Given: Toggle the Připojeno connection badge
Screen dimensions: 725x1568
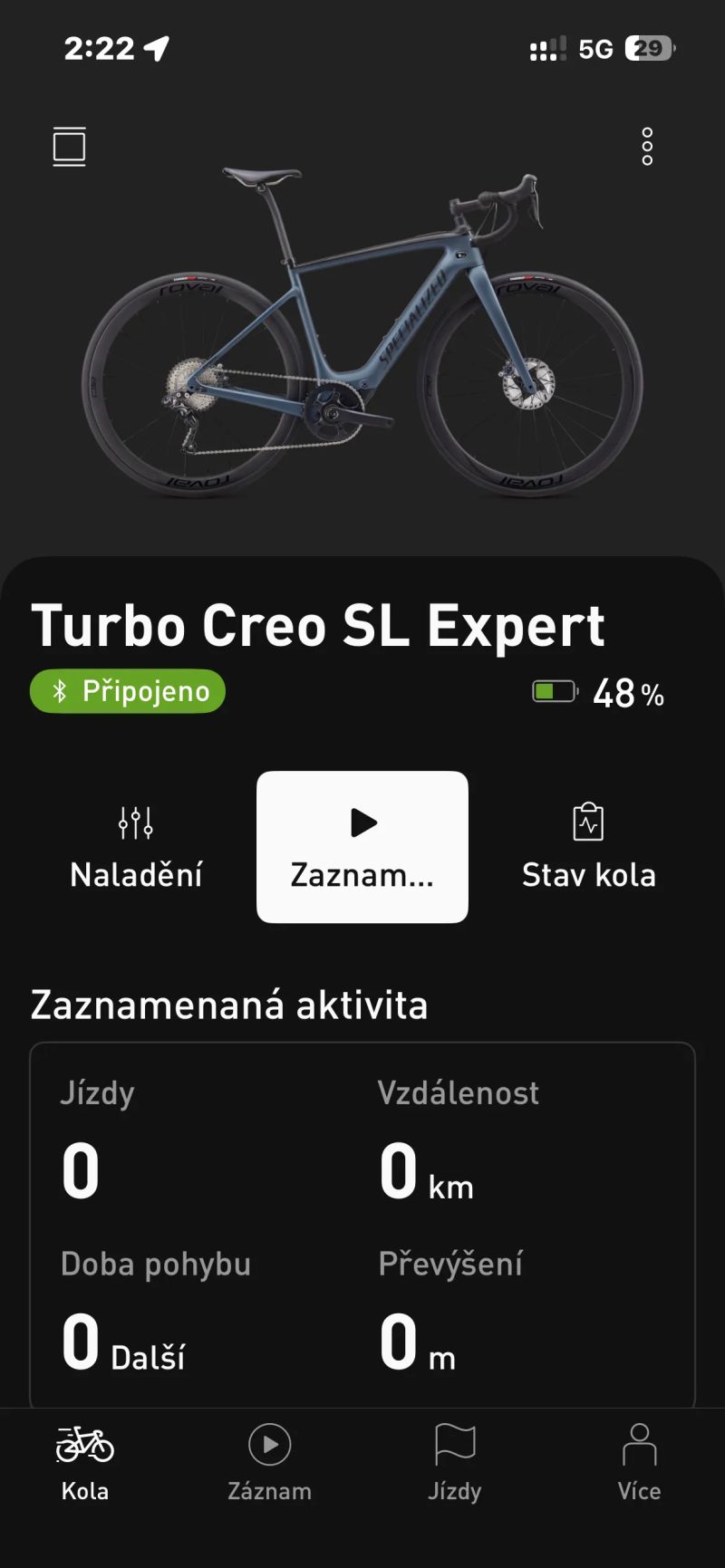Looking at the screenshot, I should [x=127, y=690].
